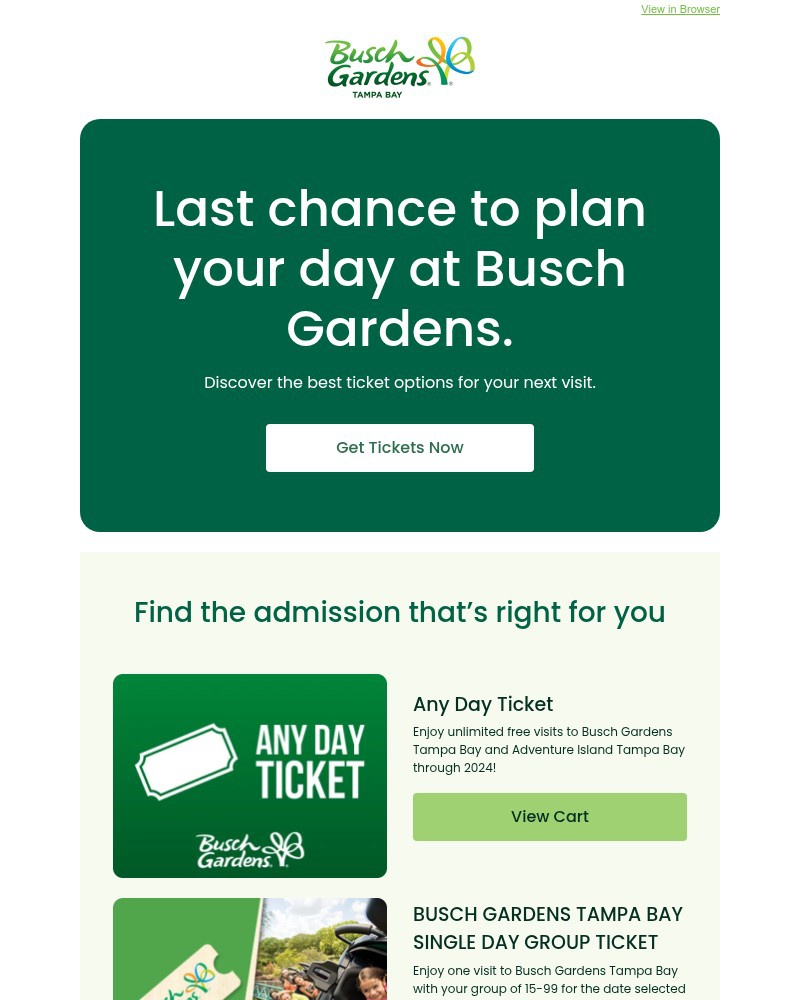800x1000 pixels.
Task: Click the Find the admission heading
Action: coord(399,612)
